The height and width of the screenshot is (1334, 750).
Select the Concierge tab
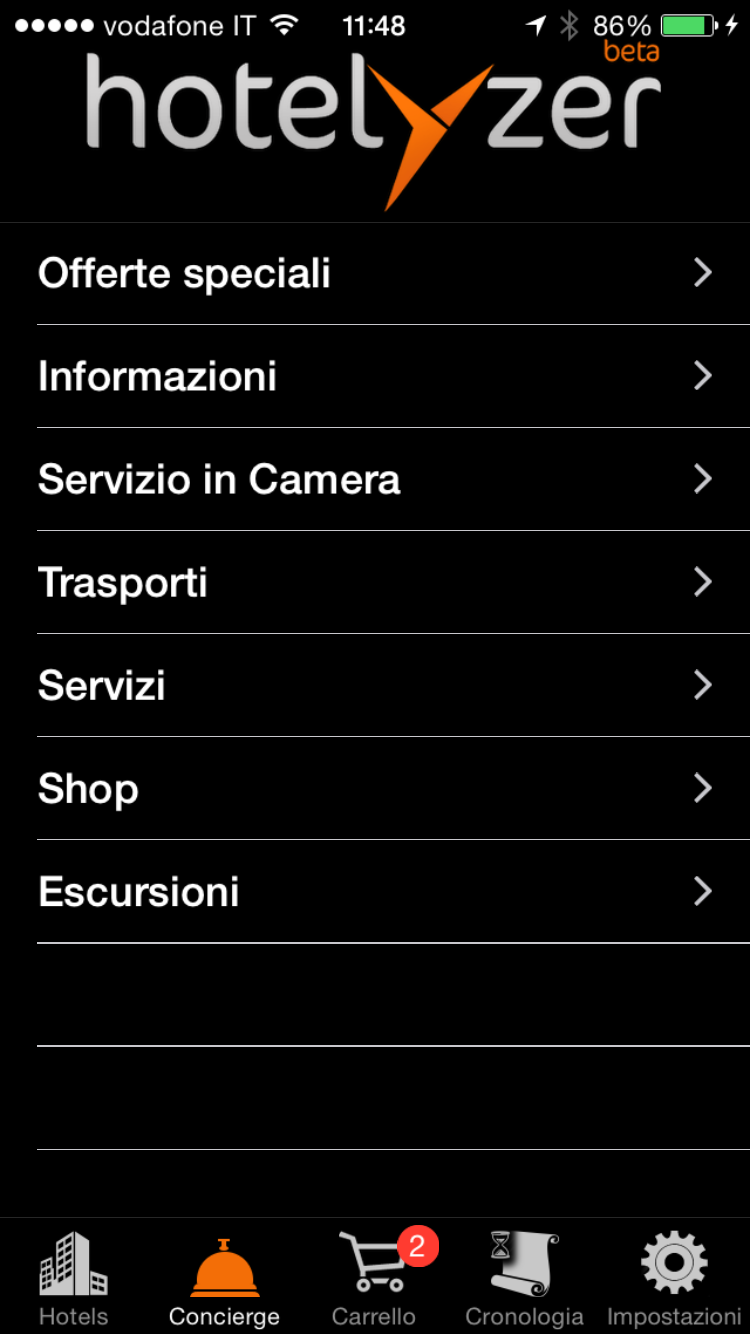(224, 1278)
